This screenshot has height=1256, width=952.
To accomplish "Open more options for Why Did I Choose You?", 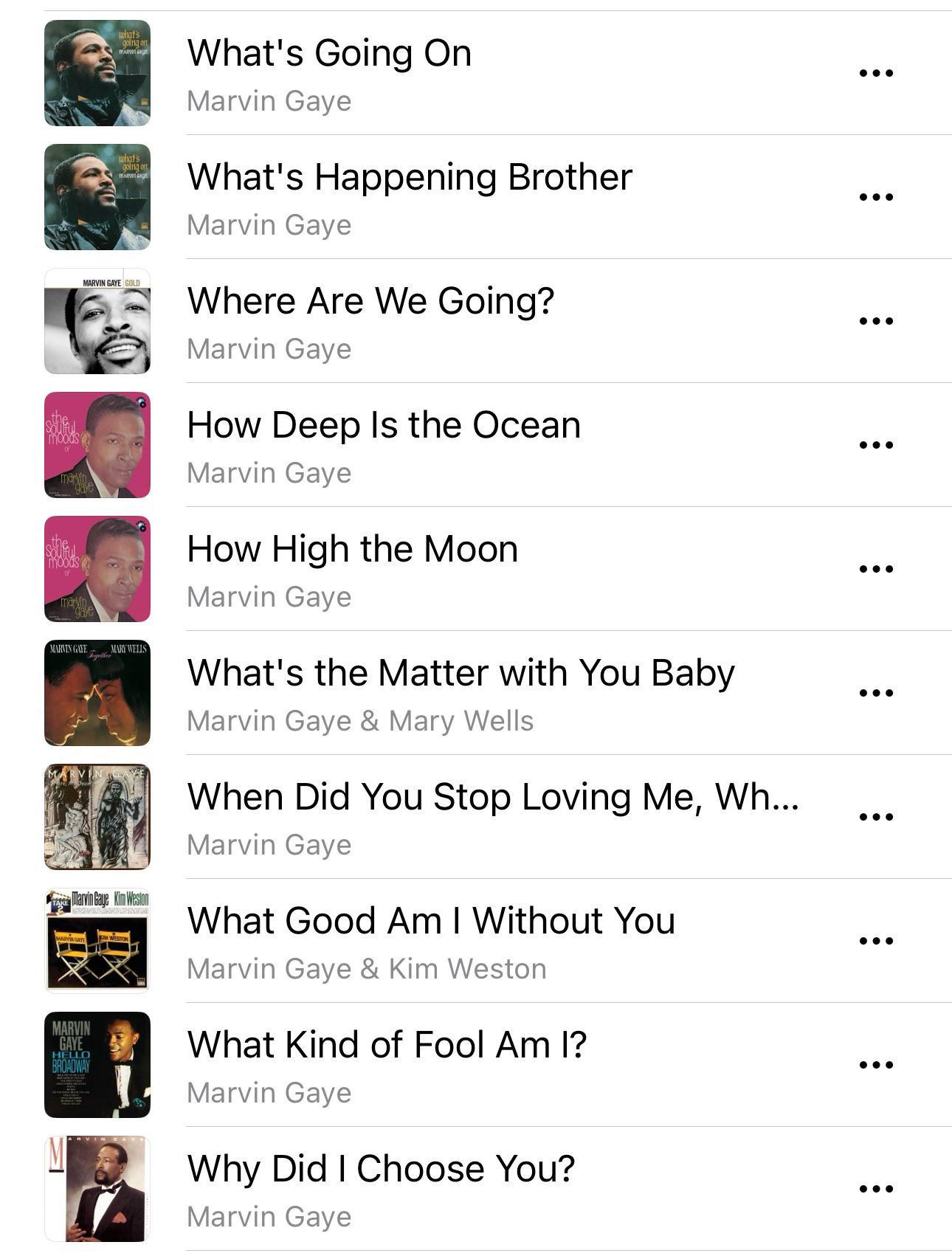I will pyautogui.click(x=876, y=1189).
